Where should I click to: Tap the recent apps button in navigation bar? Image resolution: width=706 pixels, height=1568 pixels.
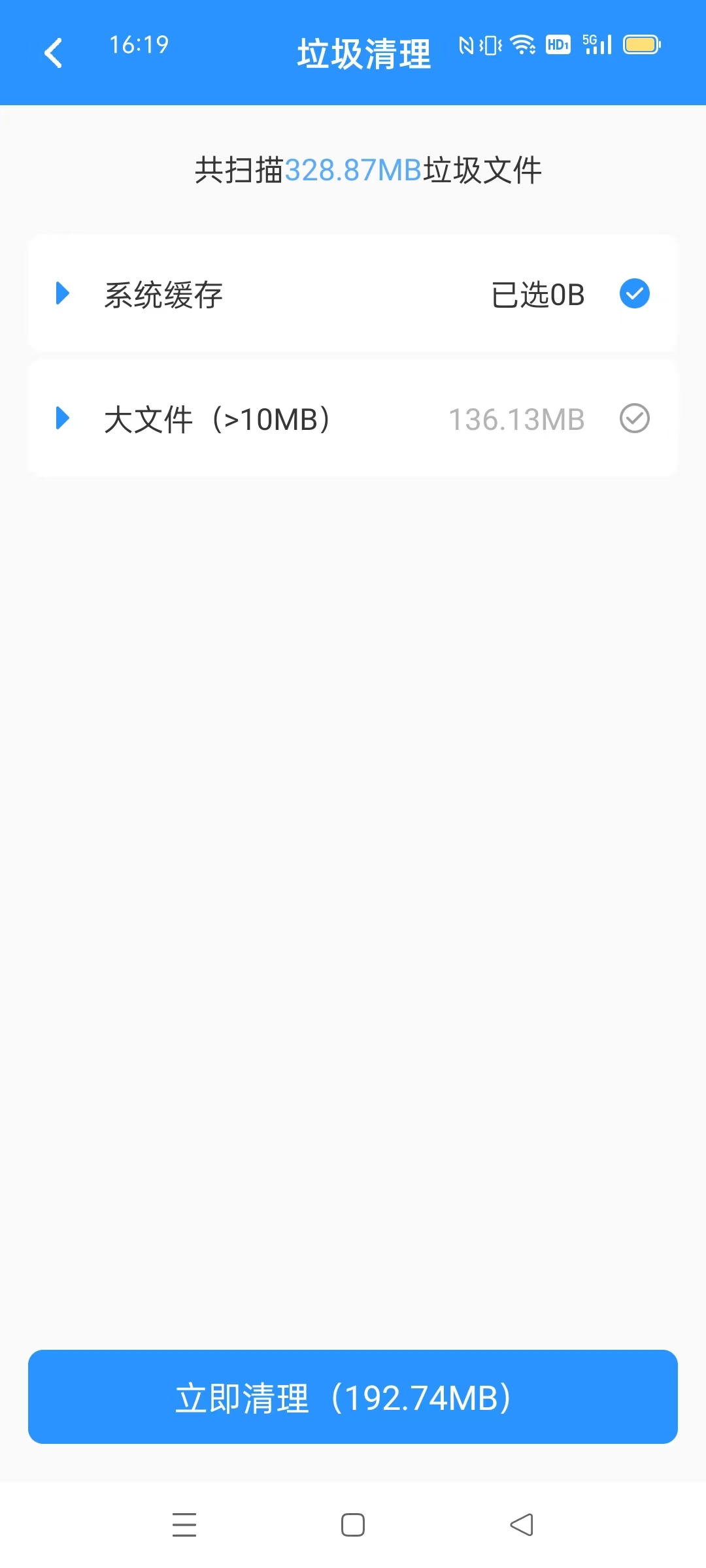coord(185,1524)
